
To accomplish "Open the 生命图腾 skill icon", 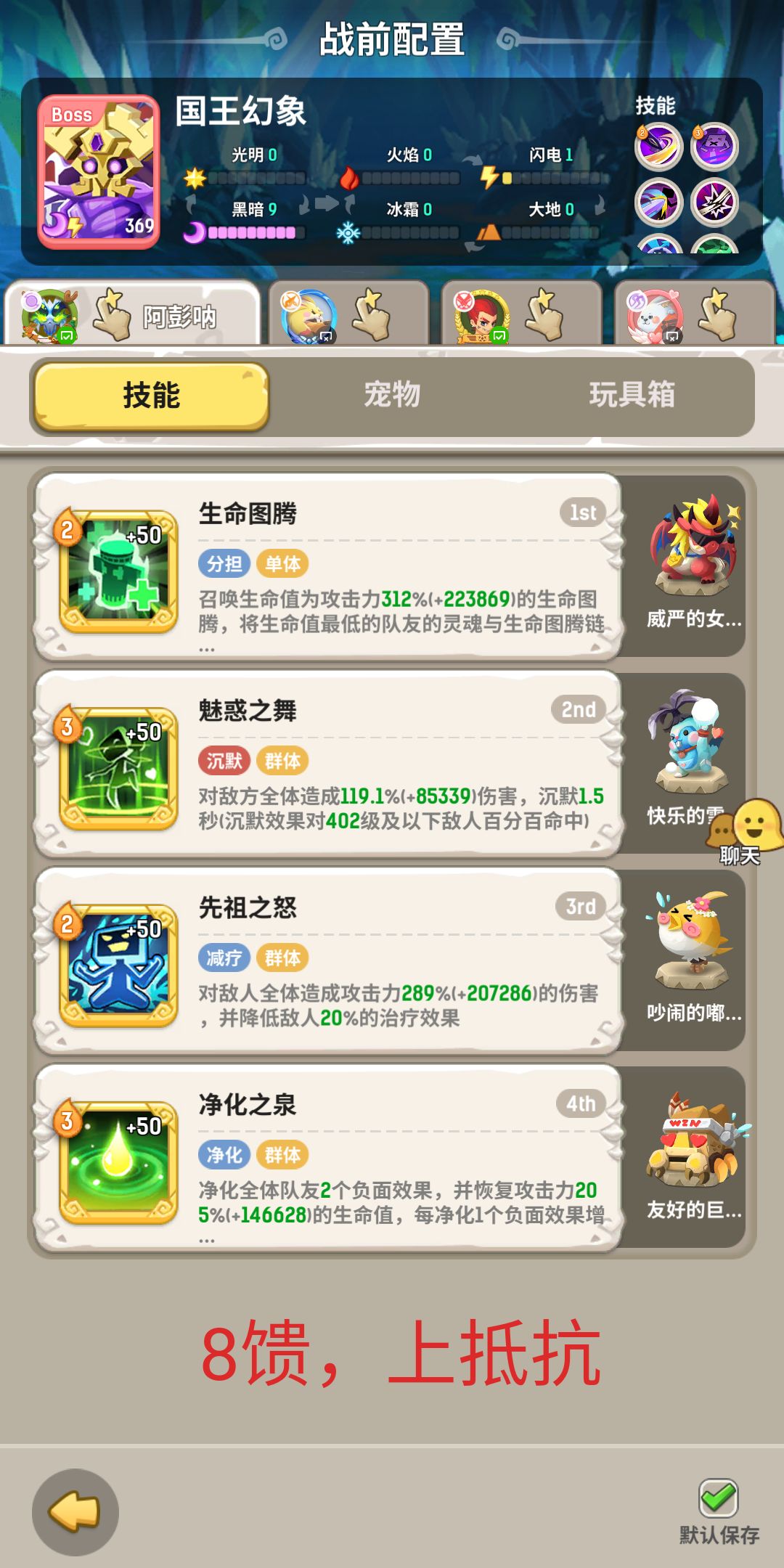I will point(116,573).
